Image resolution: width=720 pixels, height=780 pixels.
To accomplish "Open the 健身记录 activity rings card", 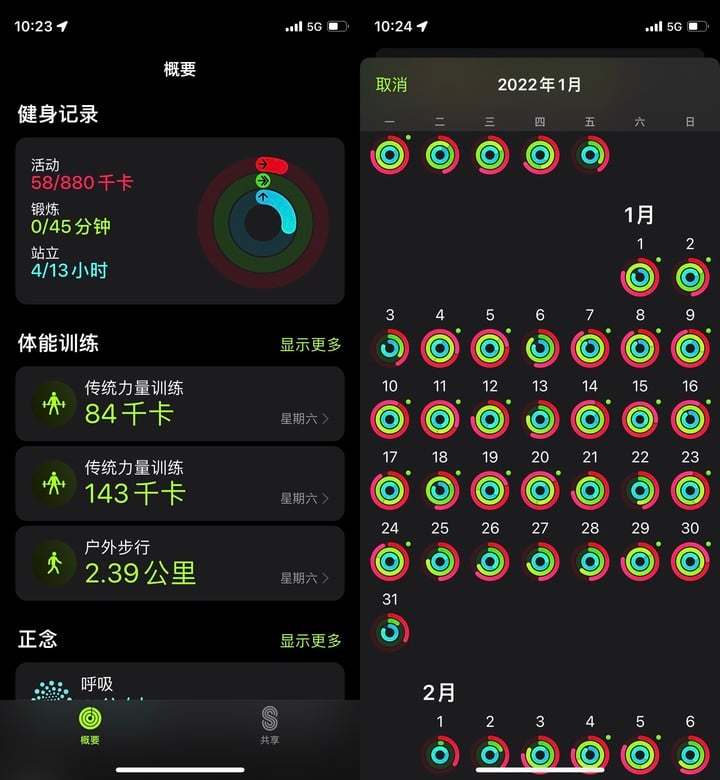I will pos(180,221).
